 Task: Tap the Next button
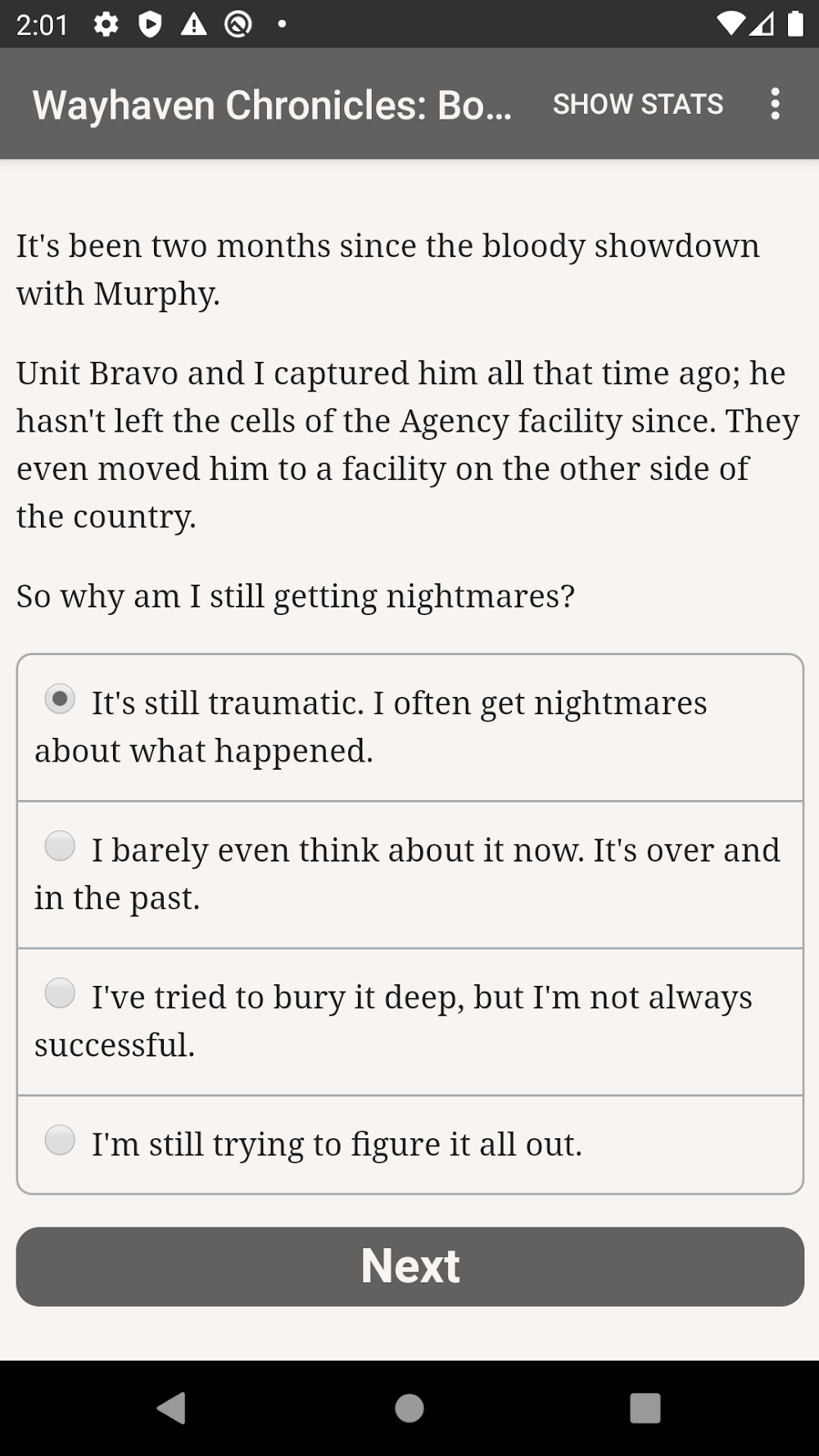click(409, 1266)
